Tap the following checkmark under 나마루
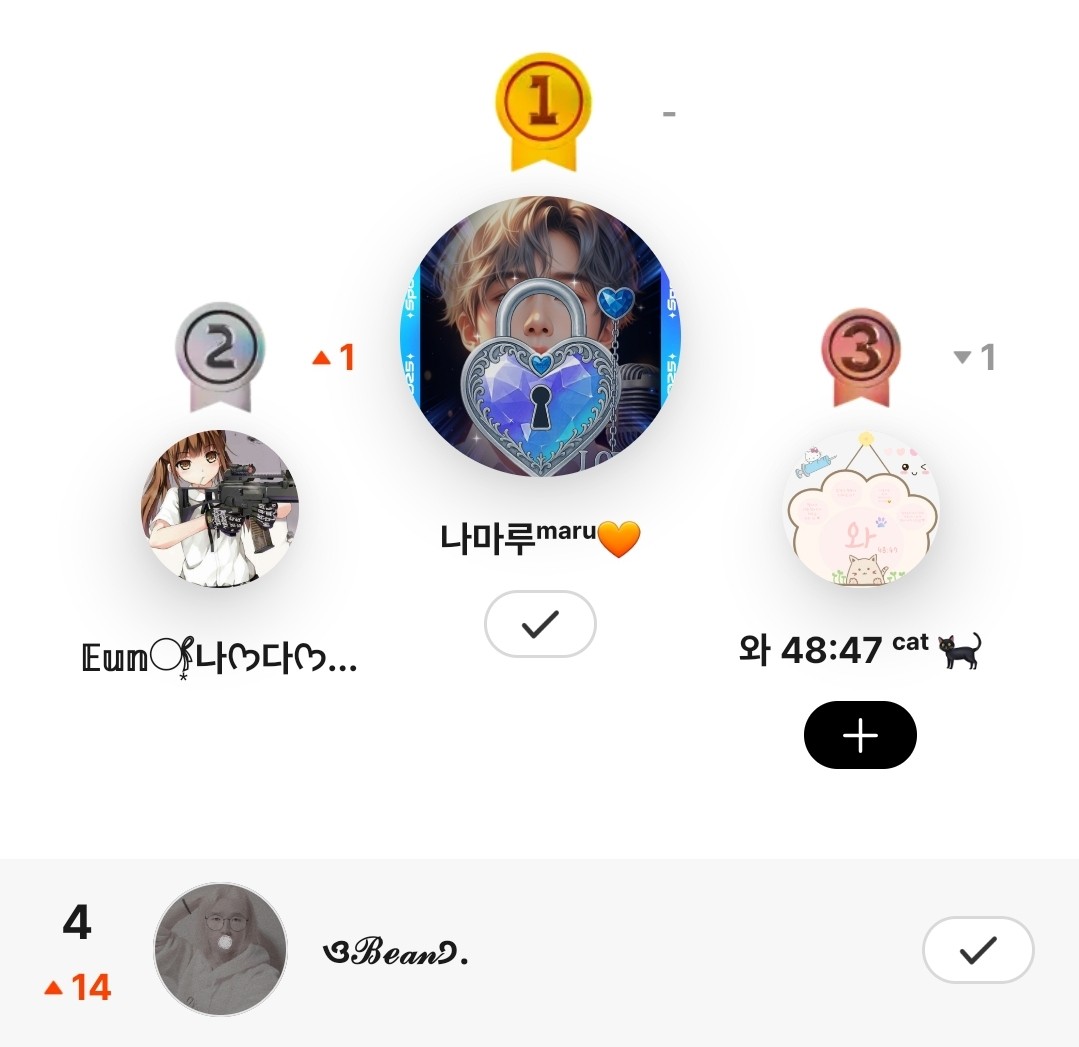The width and height of the screenshot is (1079, 1047). pos(540,624)
